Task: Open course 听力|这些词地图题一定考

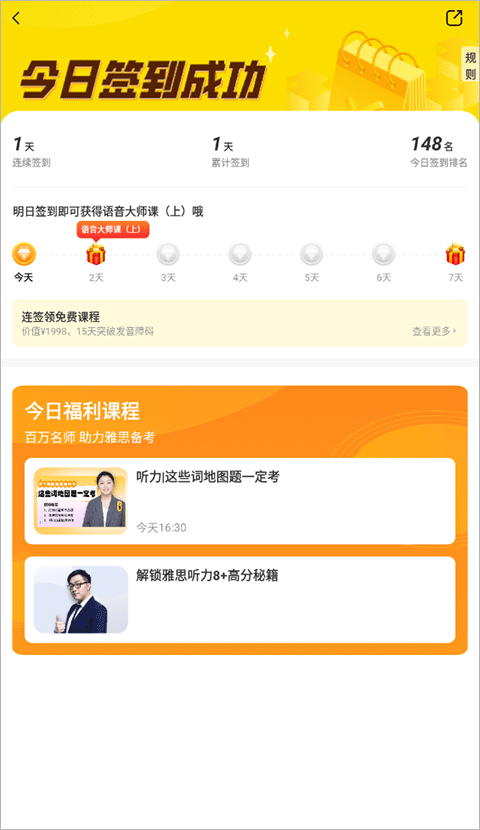Action: tap(240, 501)
